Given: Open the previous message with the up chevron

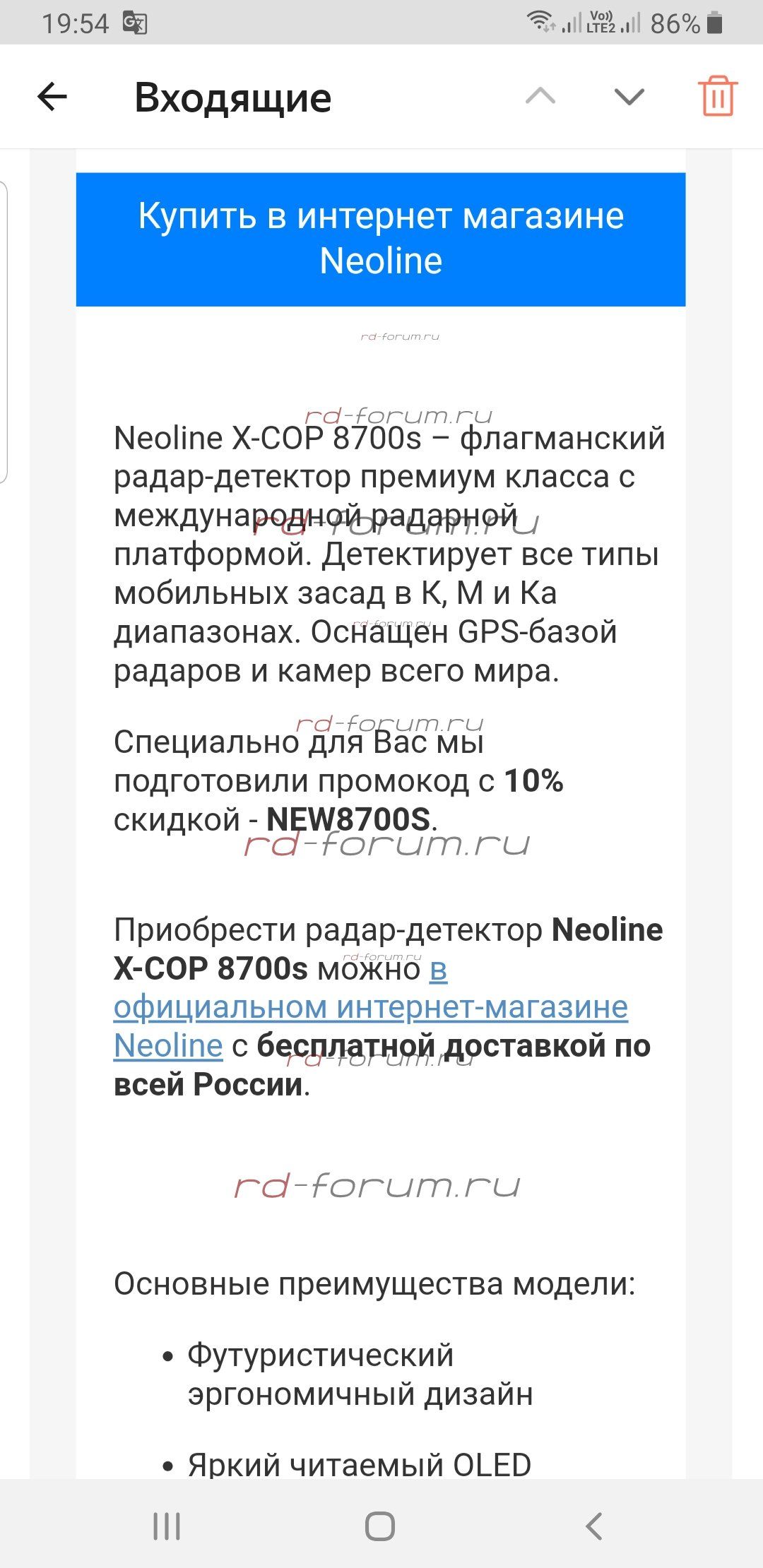Looking at the screenshot, I should point(540,96).
